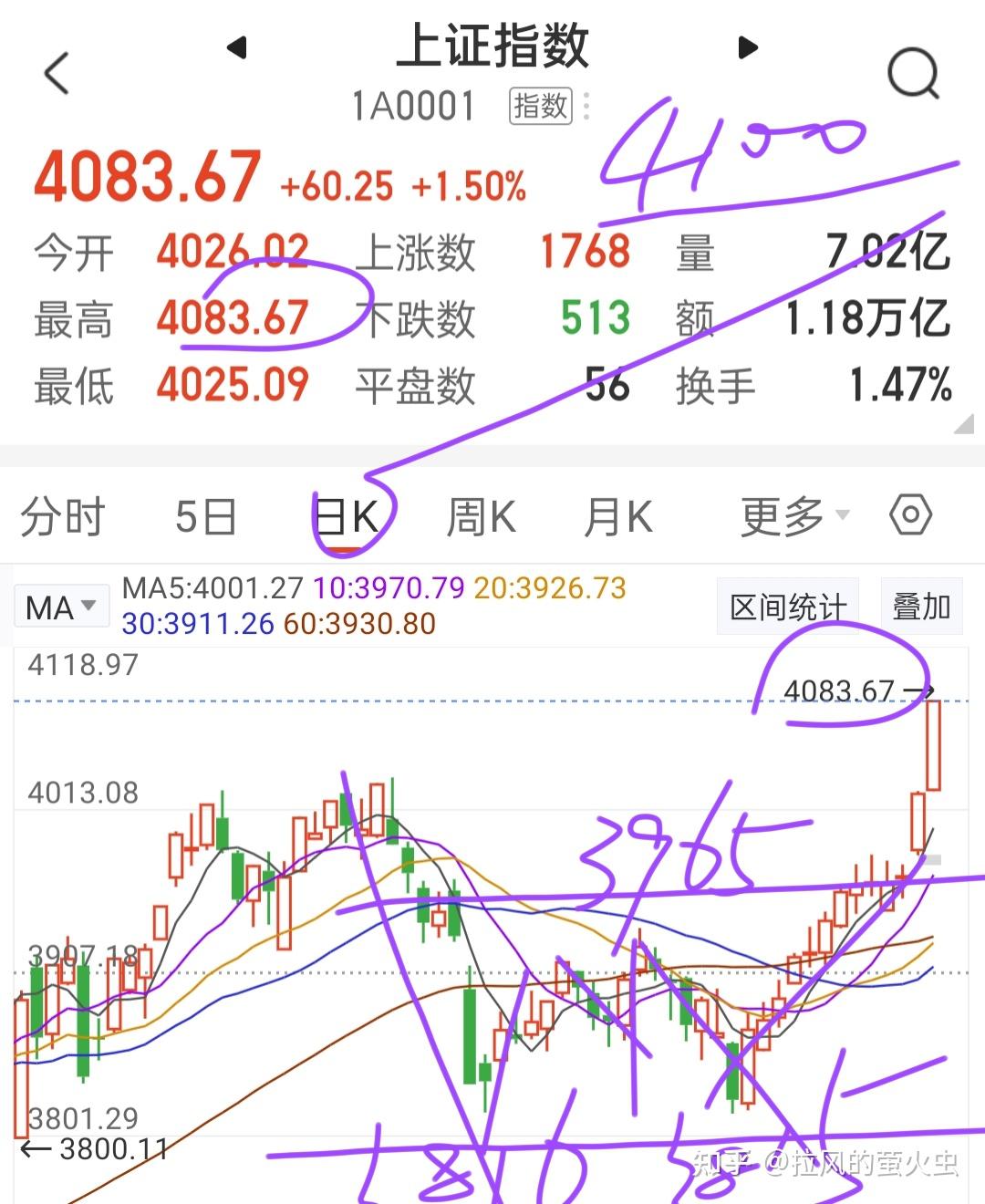
Task: Expand quote panel with corner arrow icon
Action: point(962,424)
